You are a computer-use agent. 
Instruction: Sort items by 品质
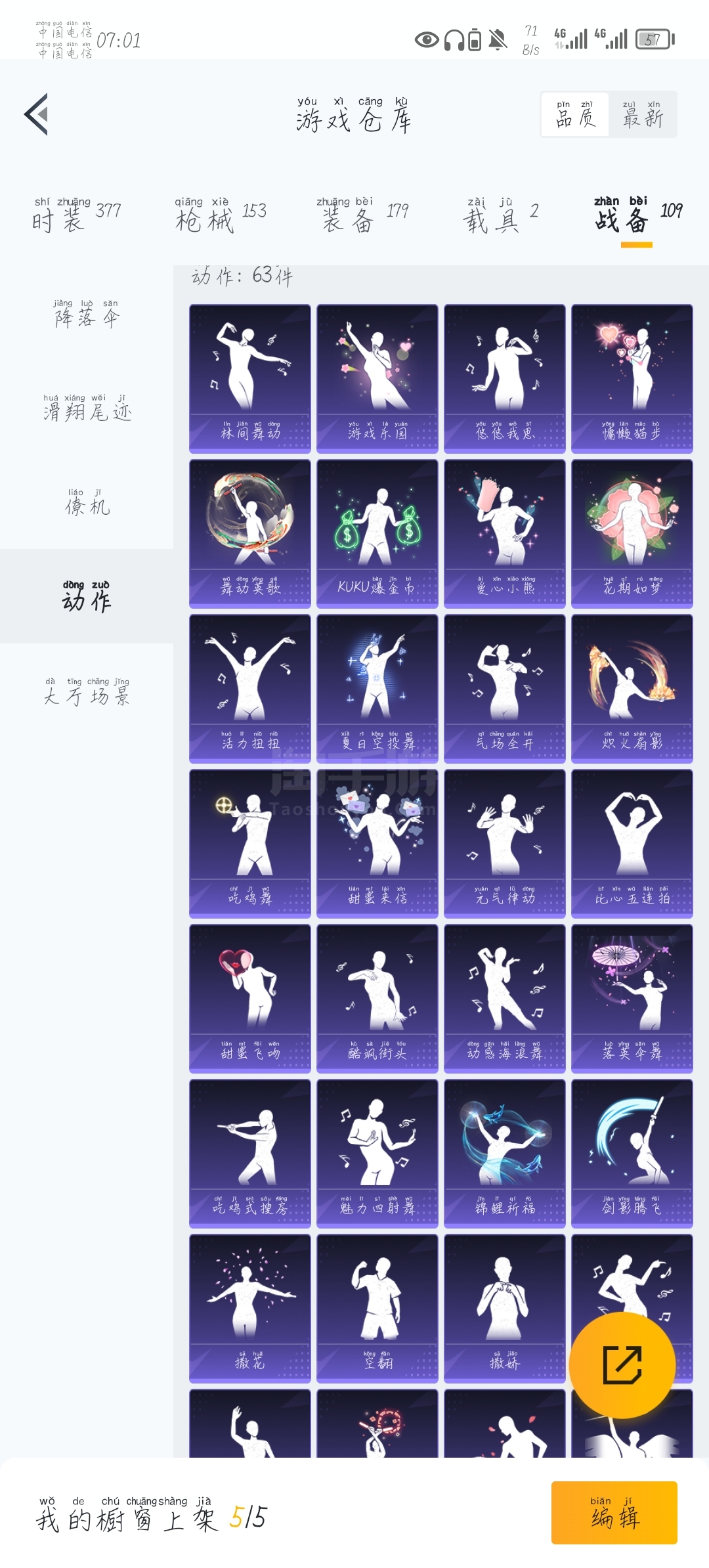pos(575,115)
